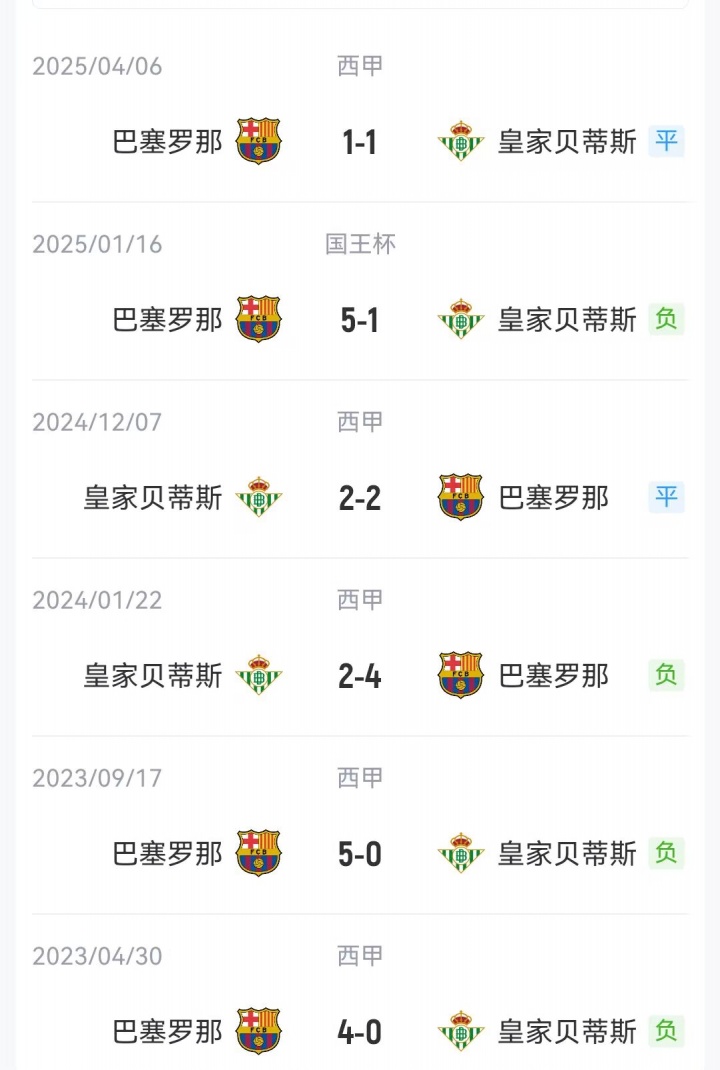Viewport: 720px width, 1070px height.
Task: View the 2025/01/16 国王杯 5-1 match
Action: coord(360,320)
